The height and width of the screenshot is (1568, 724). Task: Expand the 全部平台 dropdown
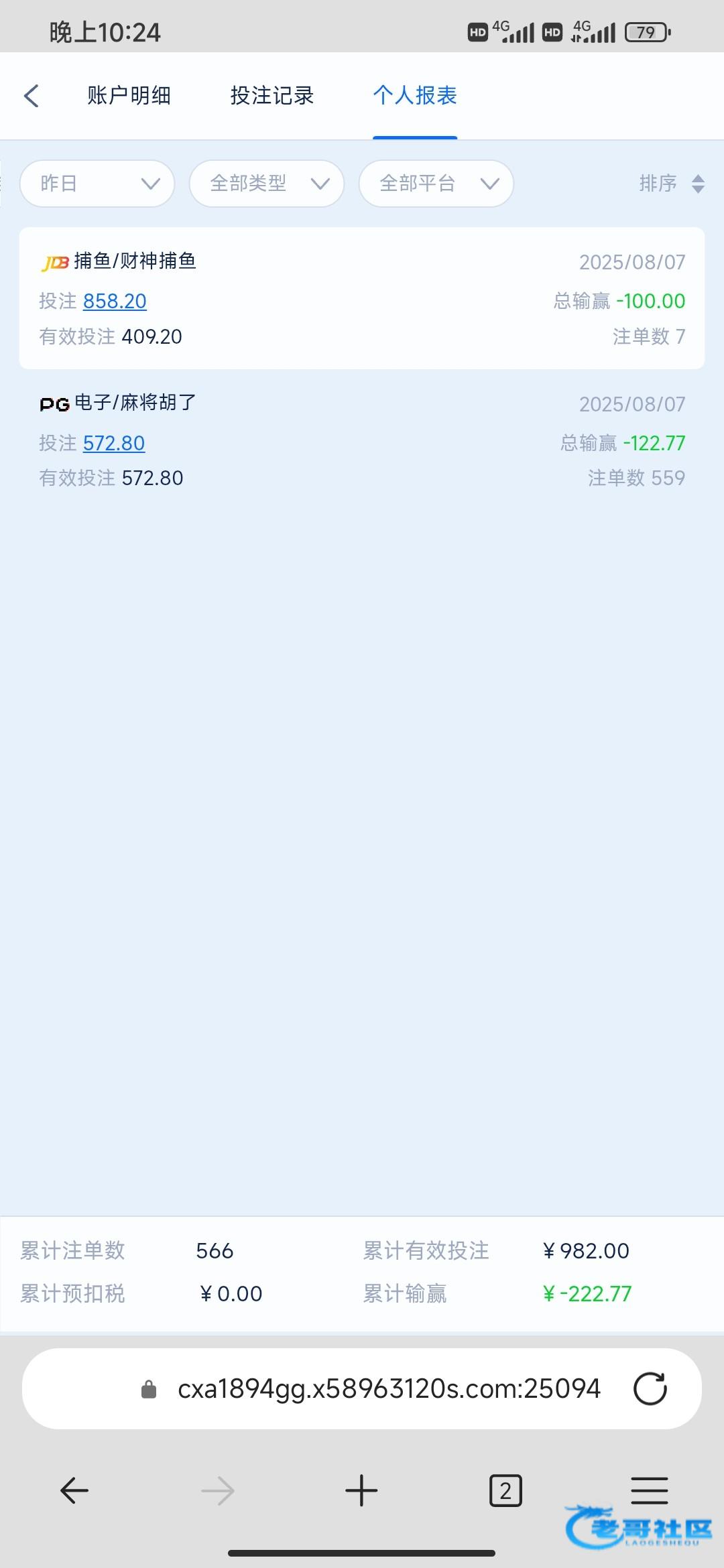pos(436,184)
